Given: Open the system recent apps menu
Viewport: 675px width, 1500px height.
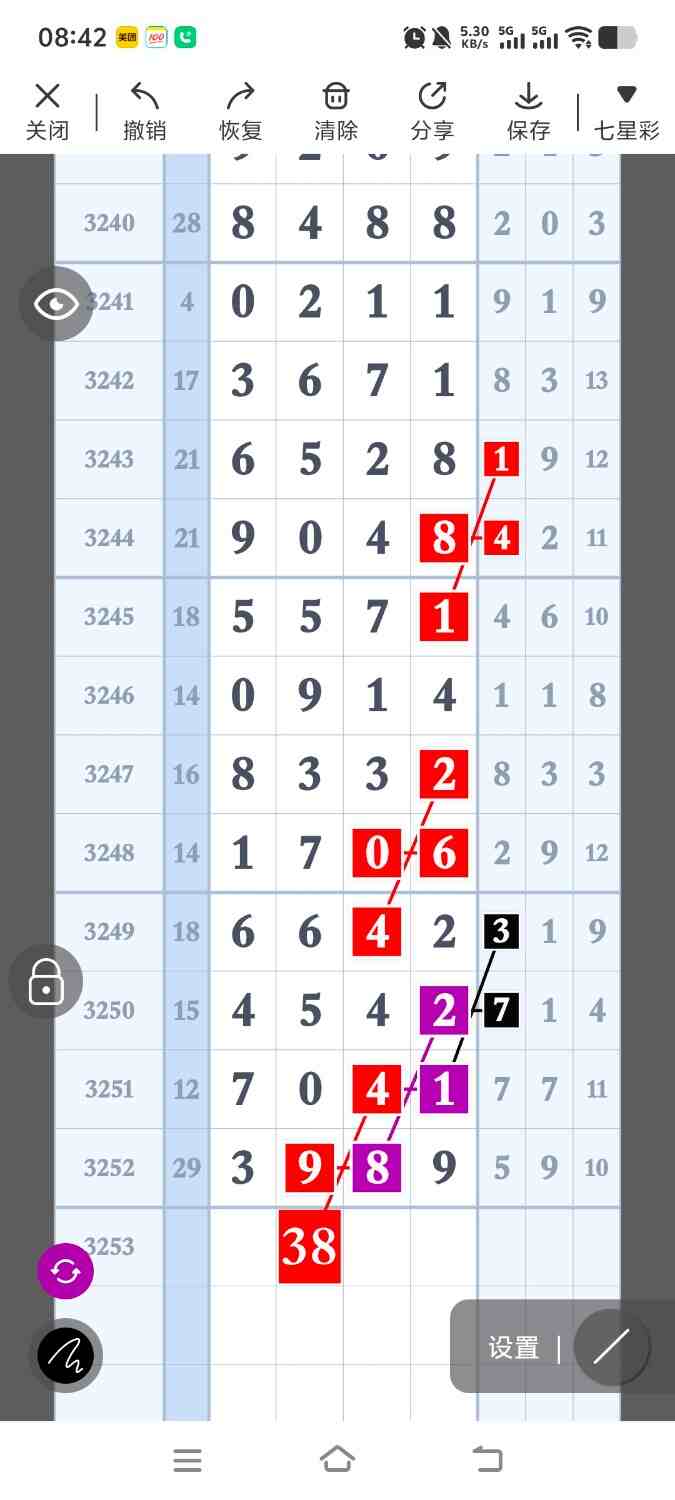Looking at the screenshot, I should tap(187, 1460).
